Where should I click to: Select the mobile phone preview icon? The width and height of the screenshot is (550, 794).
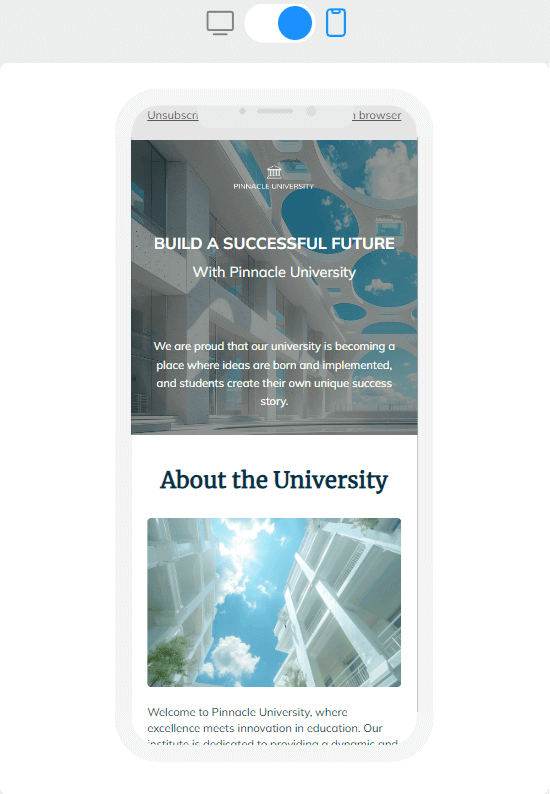336,23
